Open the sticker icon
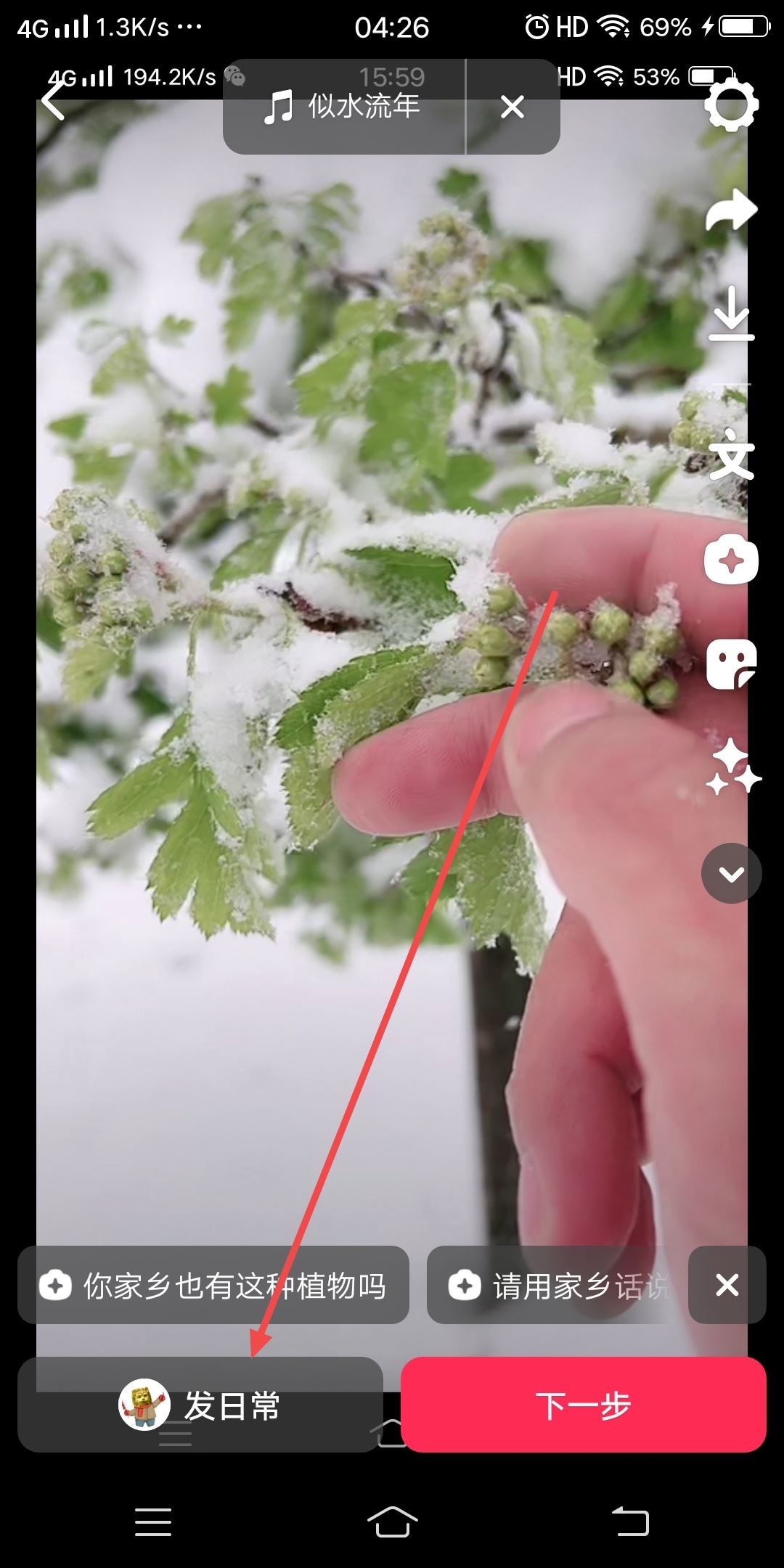784x1568 pixels. tap(731, 664)
